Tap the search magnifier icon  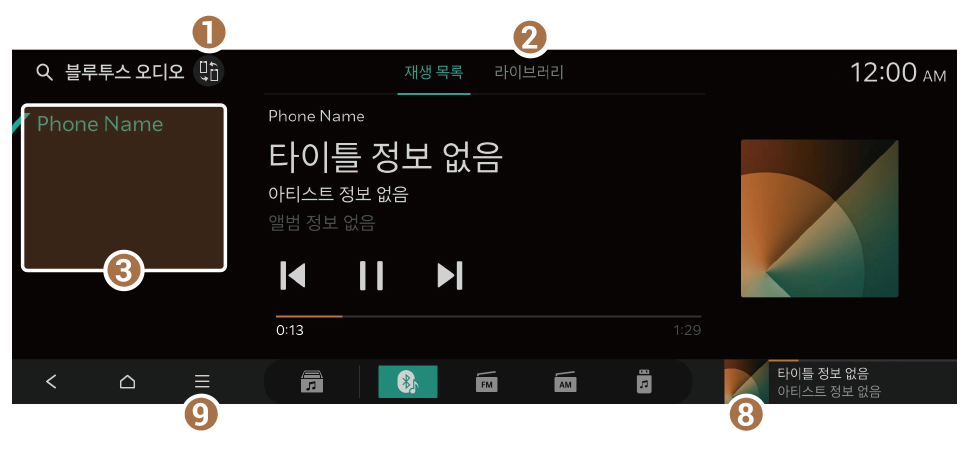(43, 72)
